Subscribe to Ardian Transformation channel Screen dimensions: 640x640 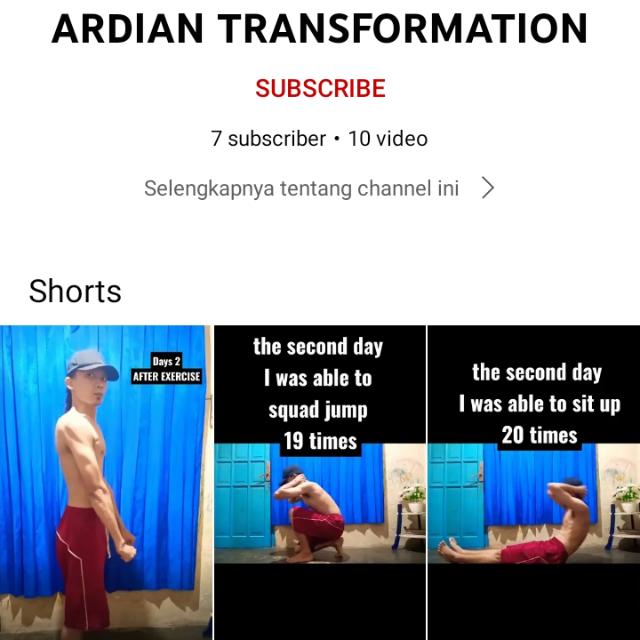tap(320, 88)
